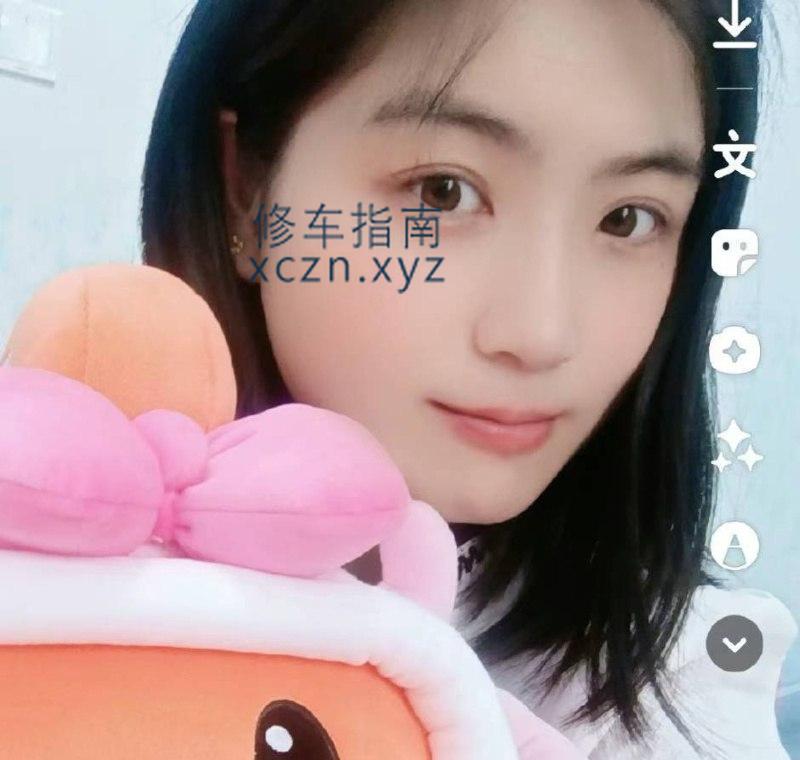
Task: Open the filter tool below the sparkles
Action: pyautogui.click(x=734, y=546)
